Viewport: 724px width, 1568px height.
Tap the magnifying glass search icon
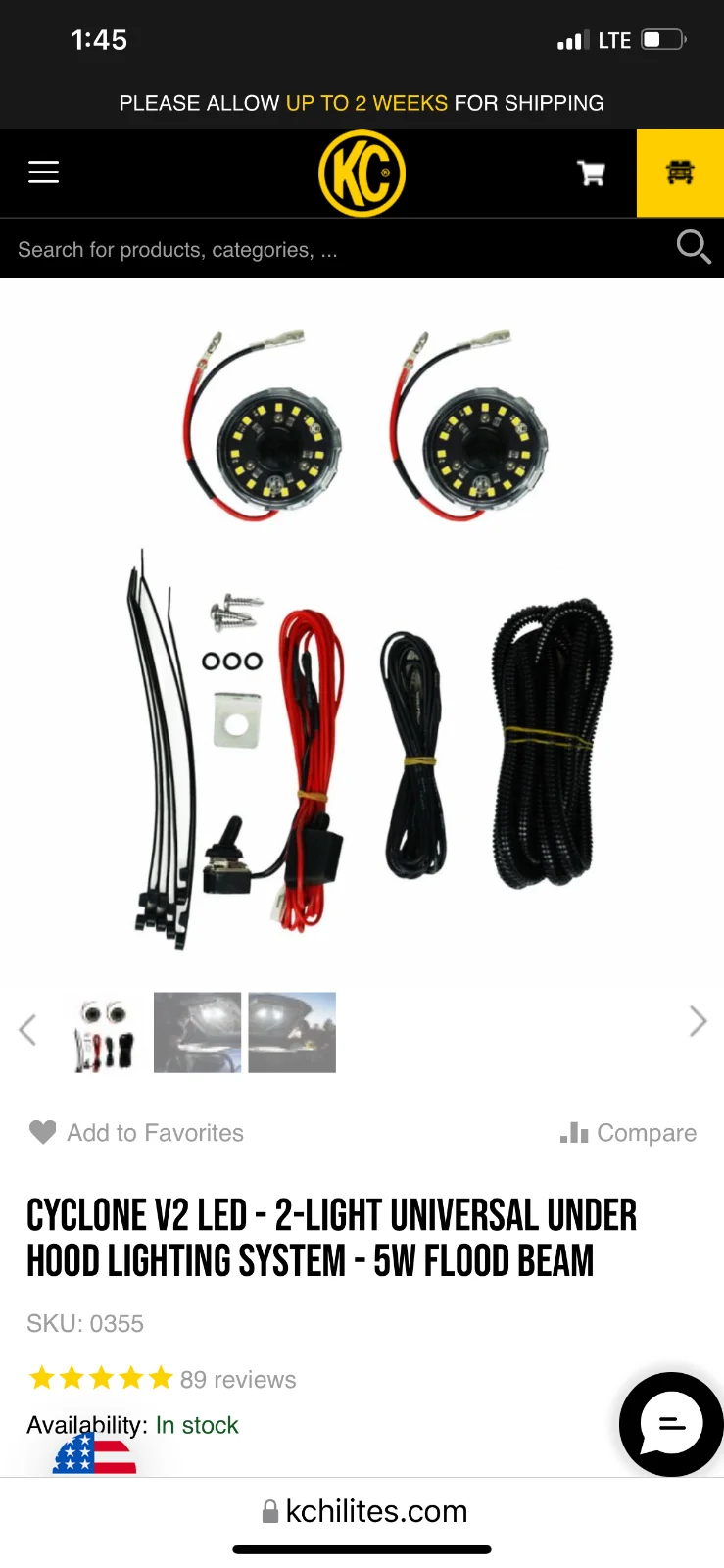click(693, 247)
